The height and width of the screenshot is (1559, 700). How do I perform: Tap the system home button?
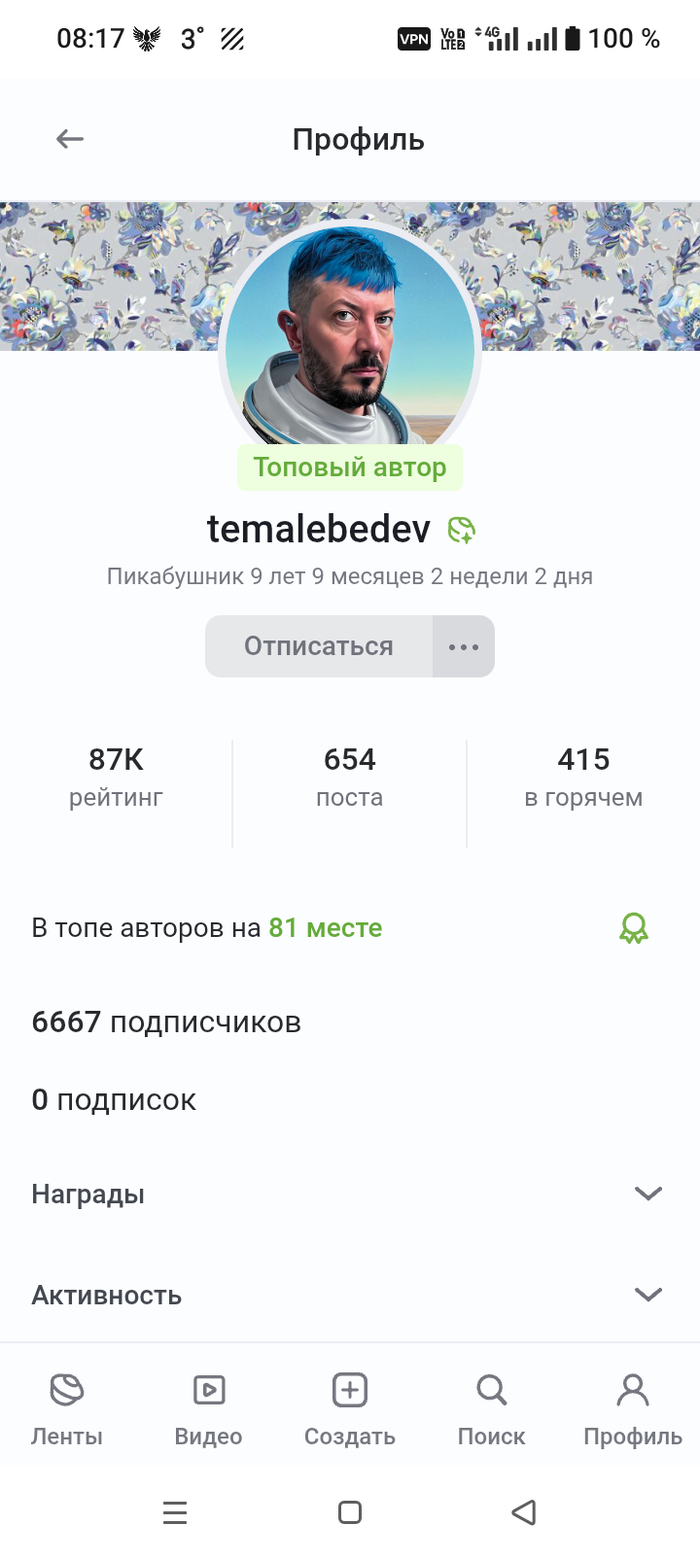click(349, 1512)
